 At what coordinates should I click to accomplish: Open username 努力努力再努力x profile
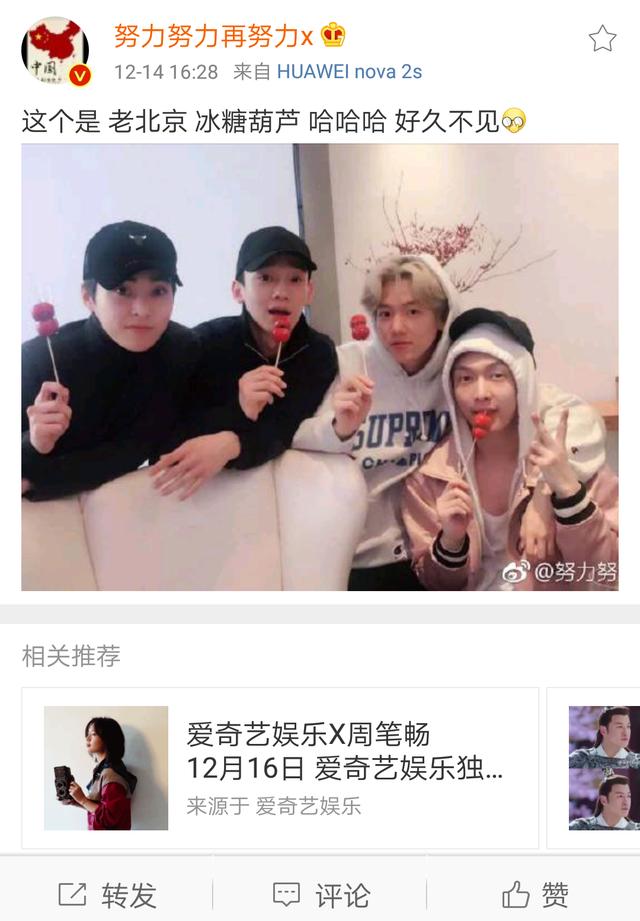tap(214, 37)
